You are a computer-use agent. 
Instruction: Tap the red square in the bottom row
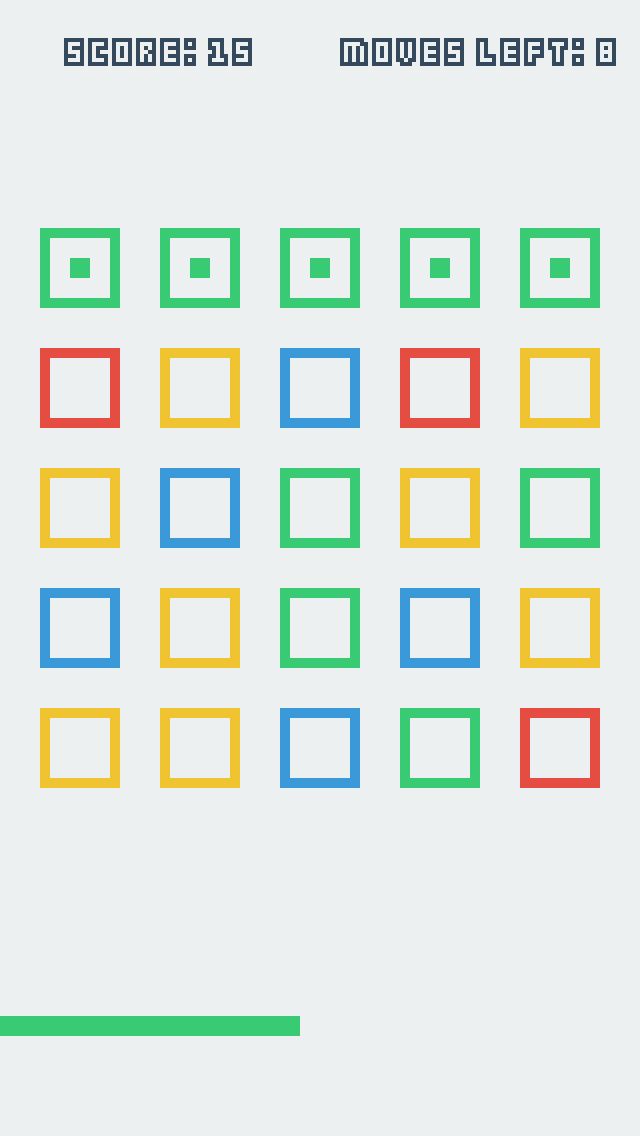(560, 748)
